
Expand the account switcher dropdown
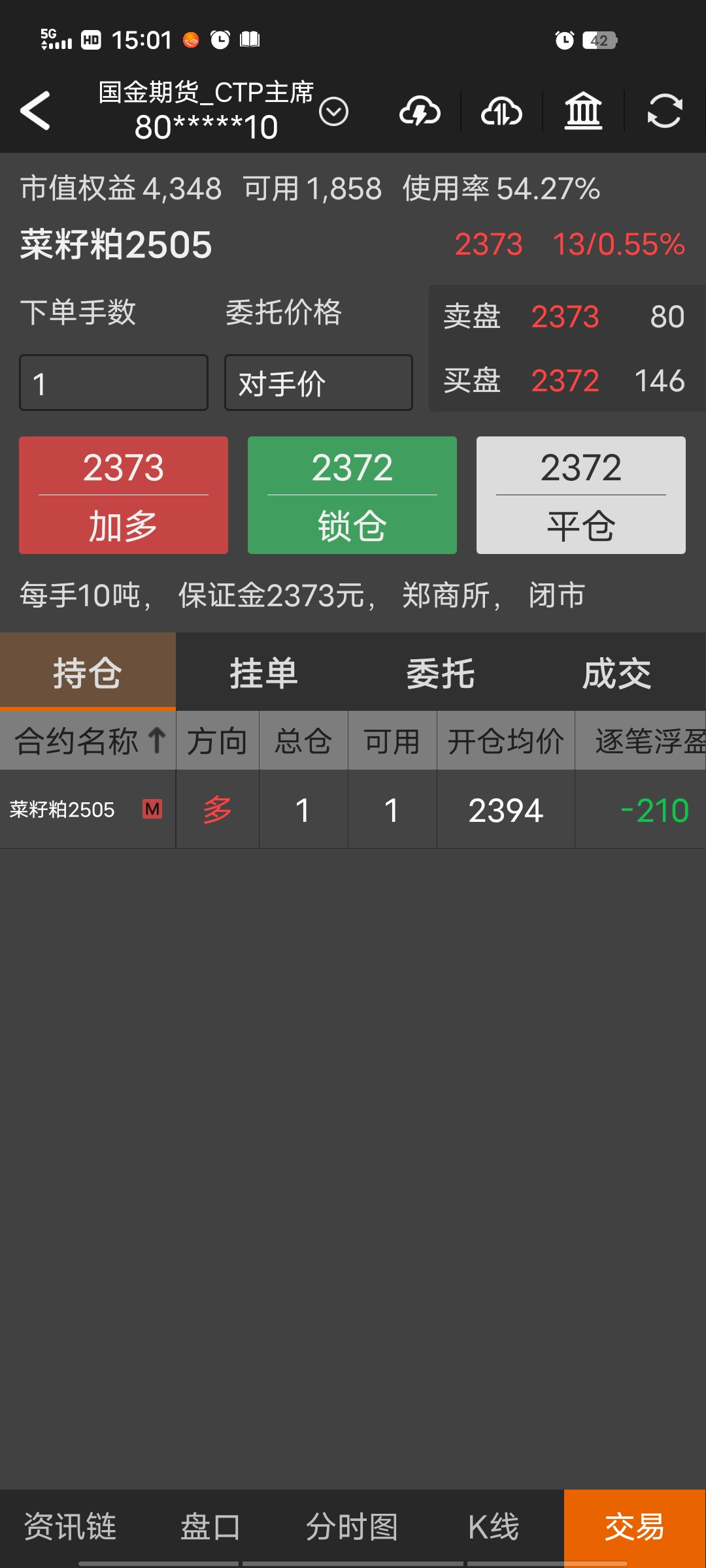pyautogui.click(x=333, y=112)
